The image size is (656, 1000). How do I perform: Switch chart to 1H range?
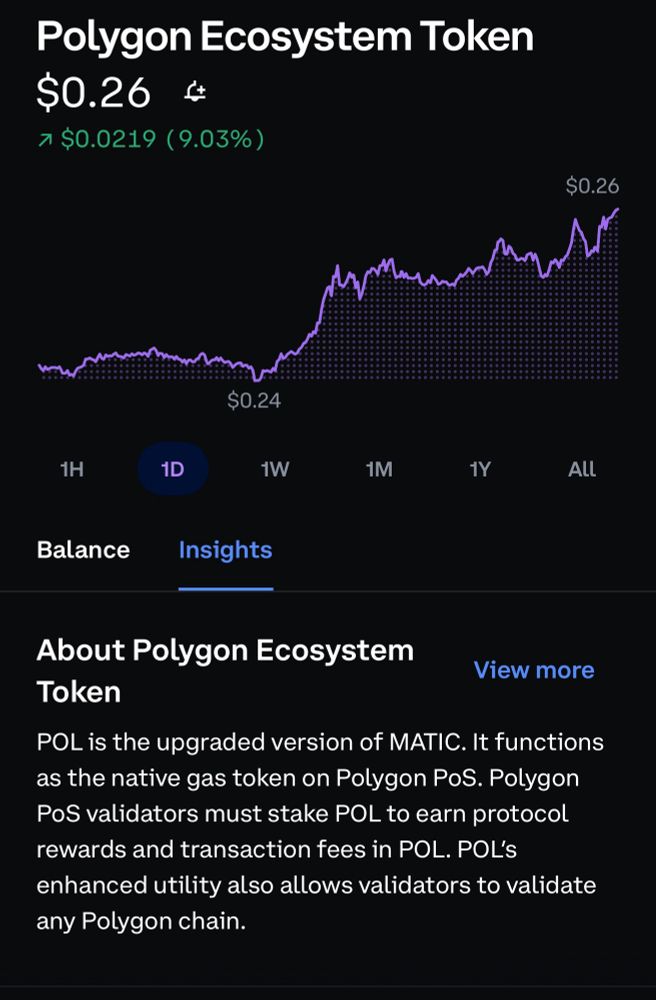71,469
